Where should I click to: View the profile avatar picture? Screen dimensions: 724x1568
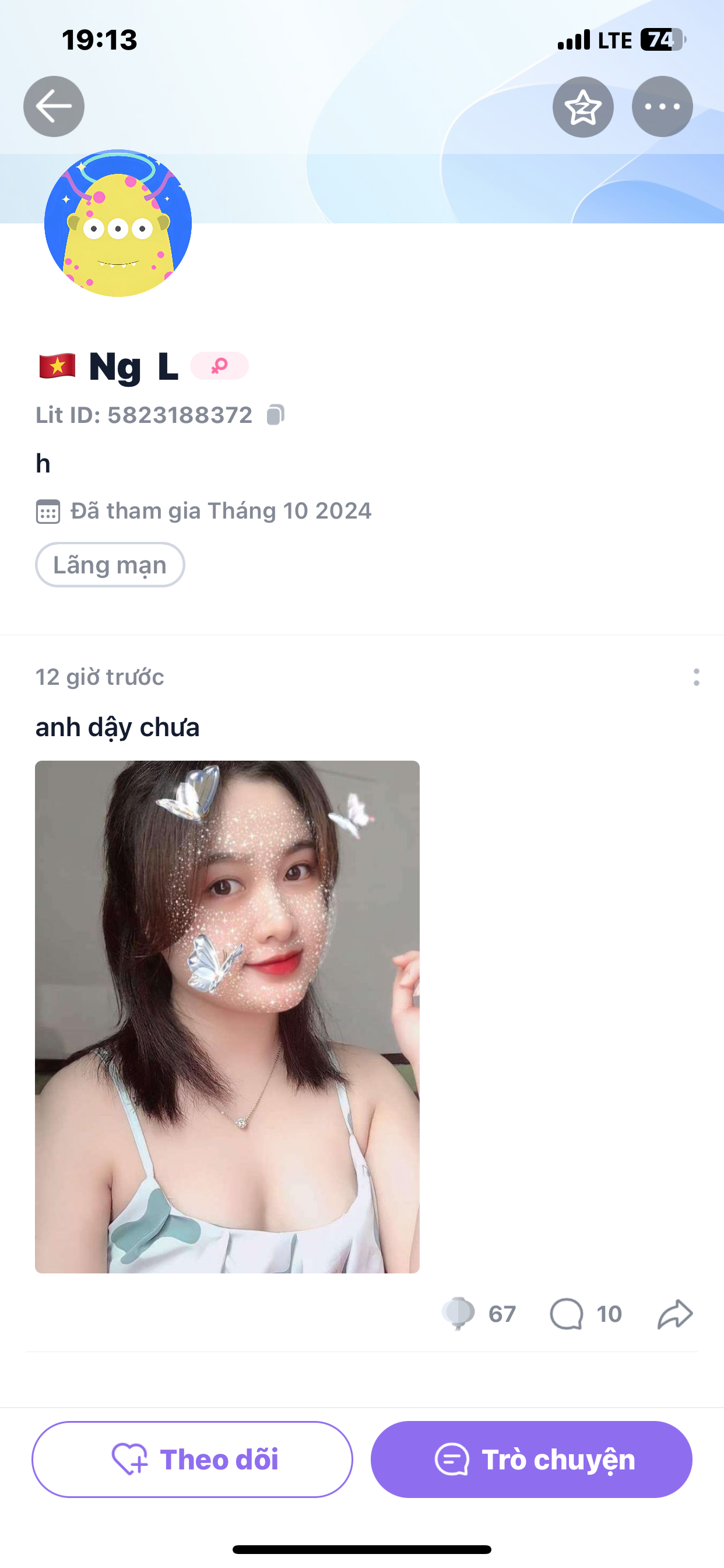(118, 223)
